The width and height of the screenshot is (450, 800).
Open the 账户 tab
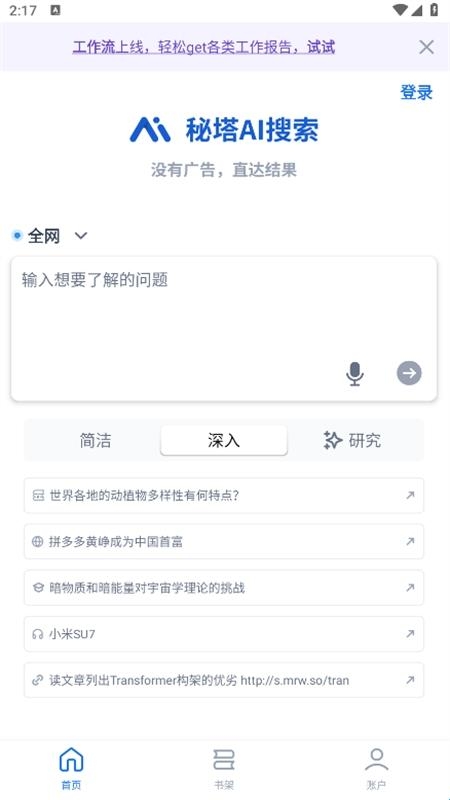pyautogui.click(x=377, y=769)
